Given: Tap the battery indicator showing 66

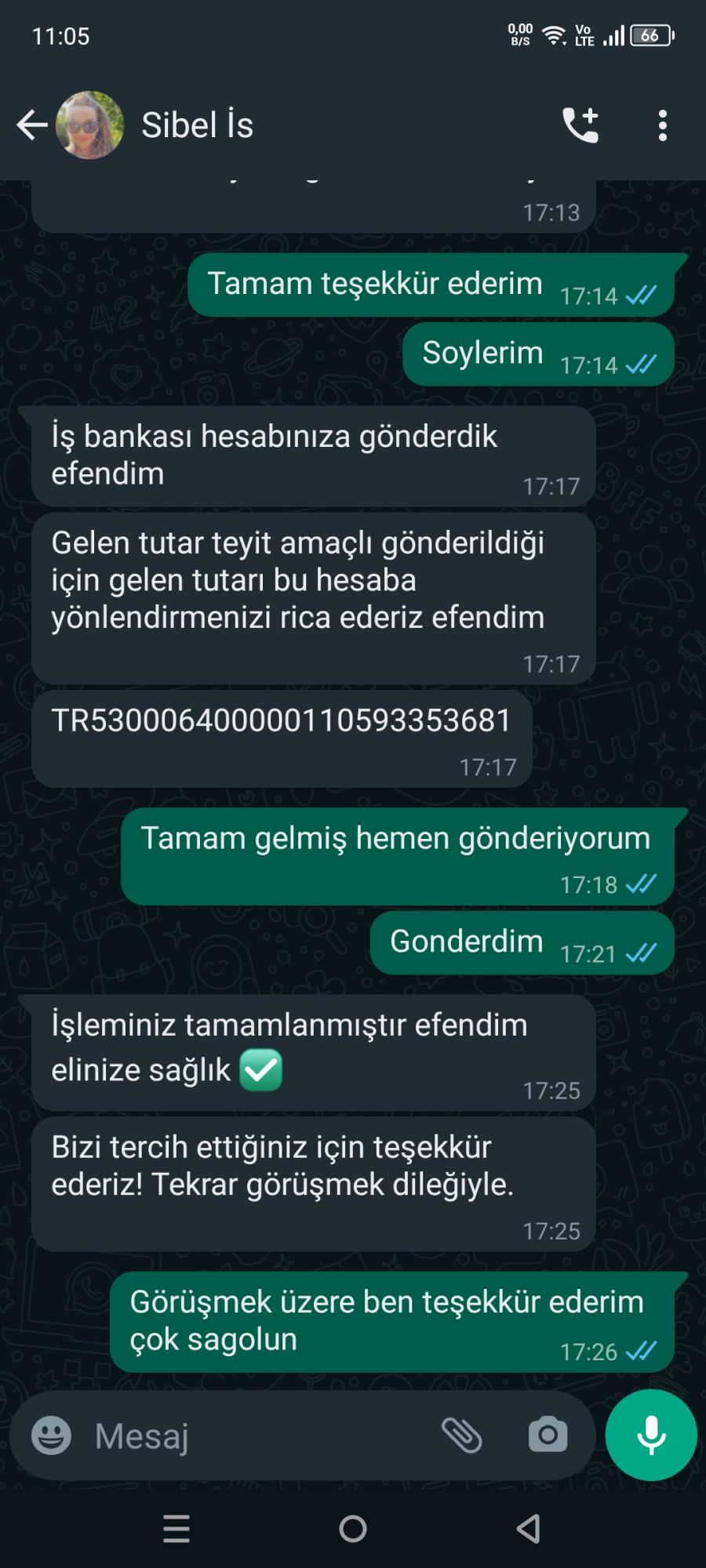Looking at the screenshot, I should [649, 35].
